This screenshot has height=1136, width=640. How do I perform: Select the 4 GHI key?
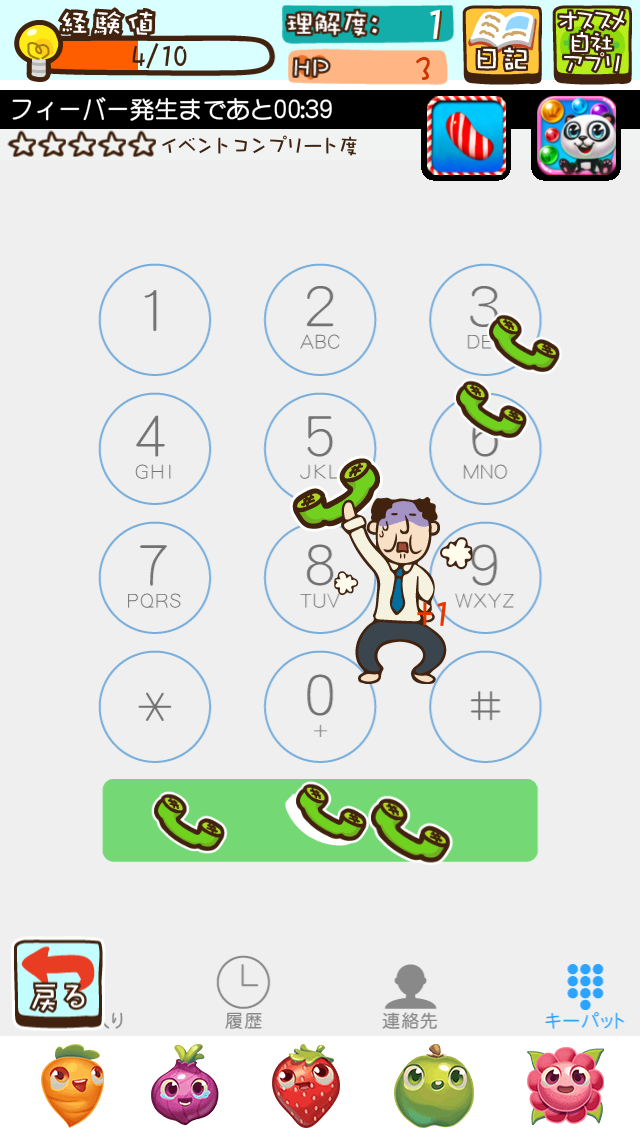click(x=155, y=449)
